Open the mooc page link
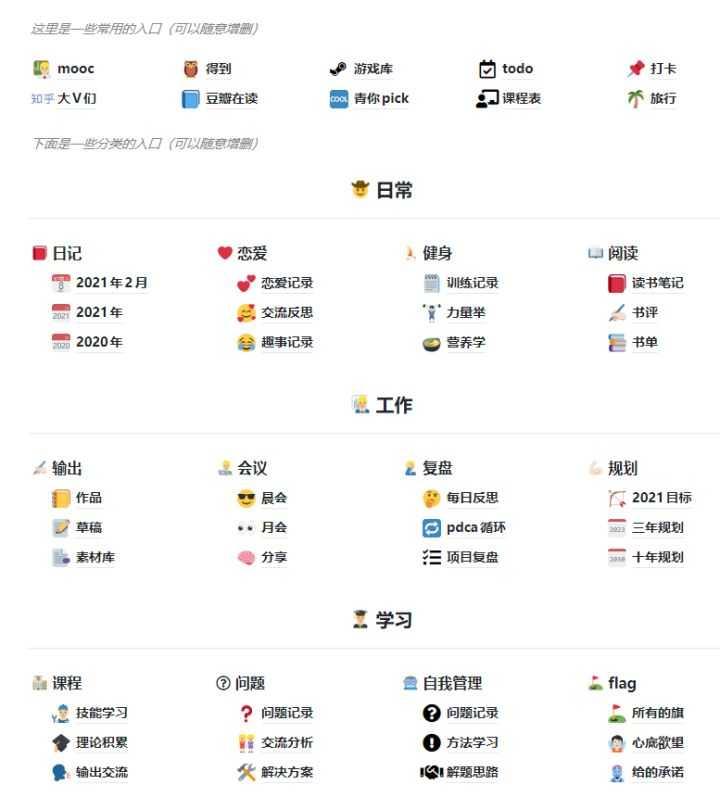The image size is (720, 797). pyautogui.click(x=74, y=69)
